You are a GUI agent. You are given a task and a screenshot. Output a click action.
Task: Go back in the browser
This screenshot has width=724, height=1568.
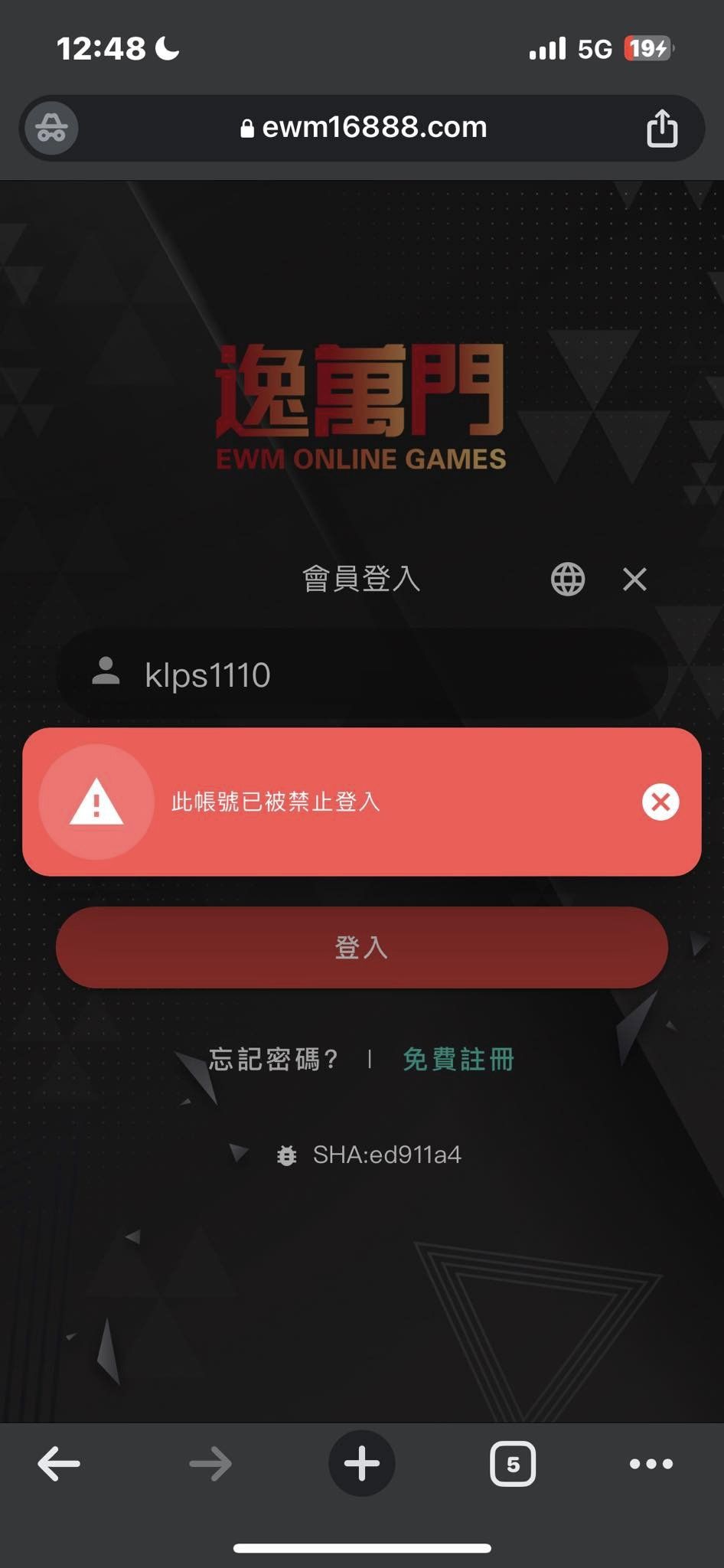59,1464
